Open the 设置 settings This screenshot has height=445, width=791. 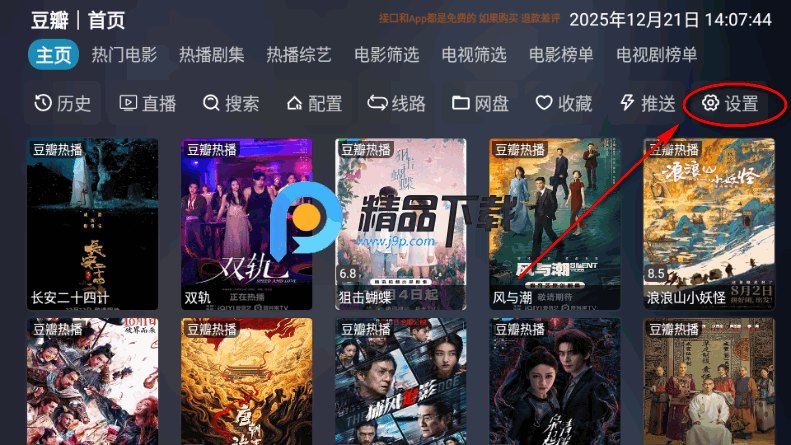click(730, 104)
